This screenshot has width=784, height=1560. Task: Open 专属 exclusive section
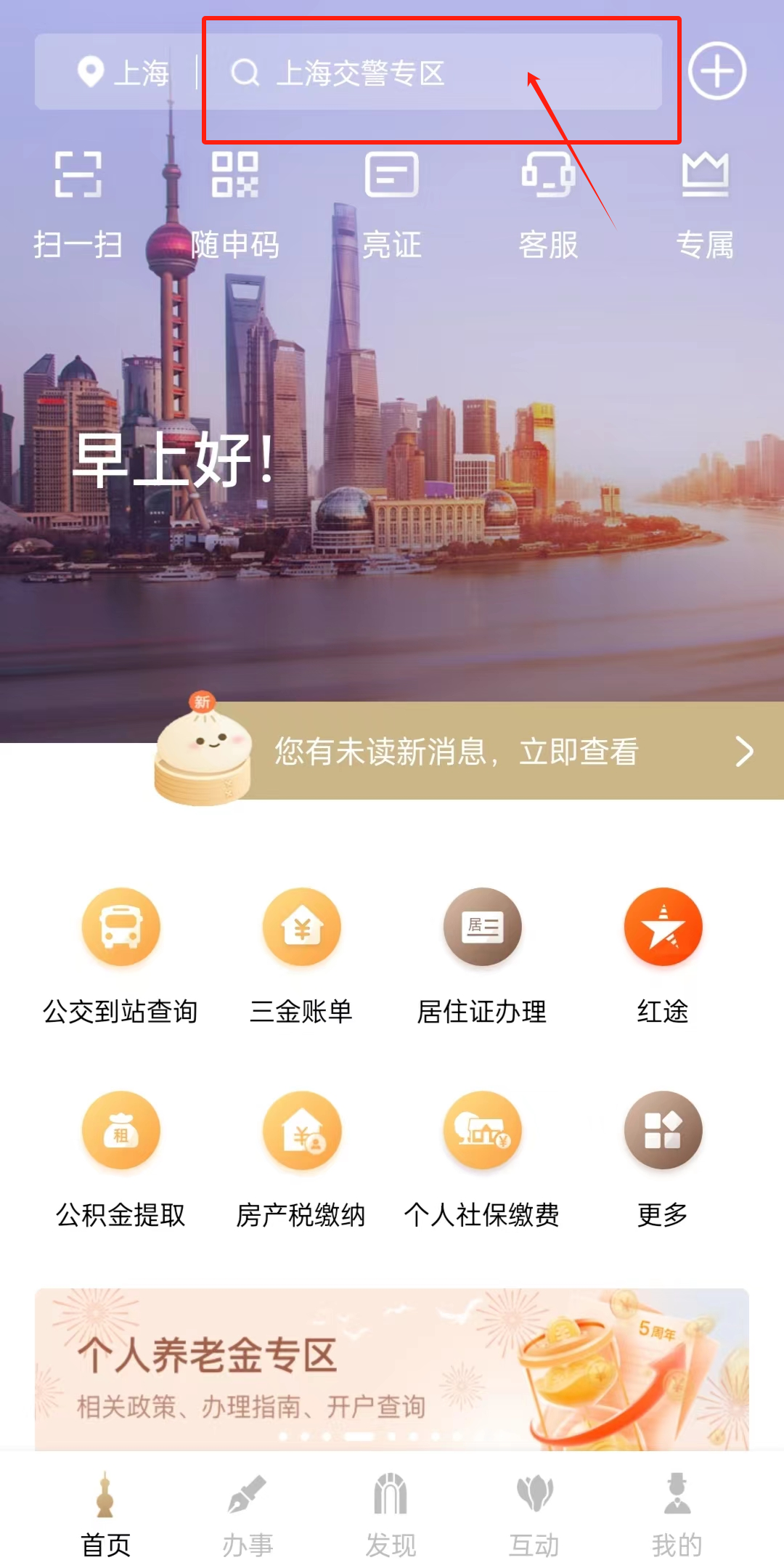pyautogui.click(x=705, y=203)
